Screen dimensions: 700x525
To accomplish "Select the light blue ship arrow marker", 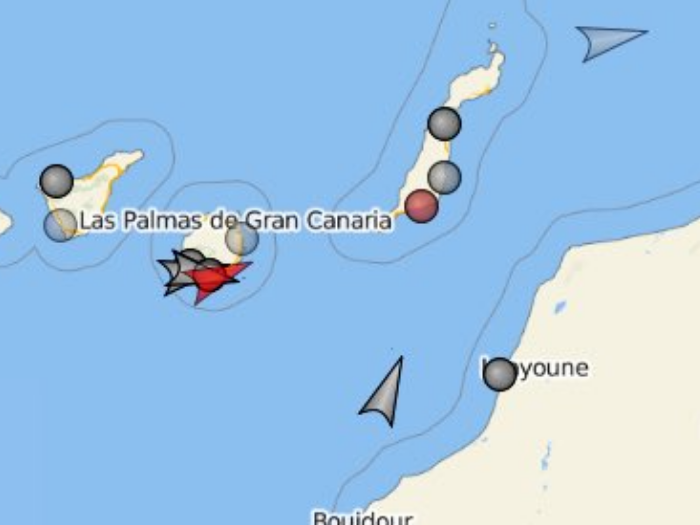I will (608, 41).
